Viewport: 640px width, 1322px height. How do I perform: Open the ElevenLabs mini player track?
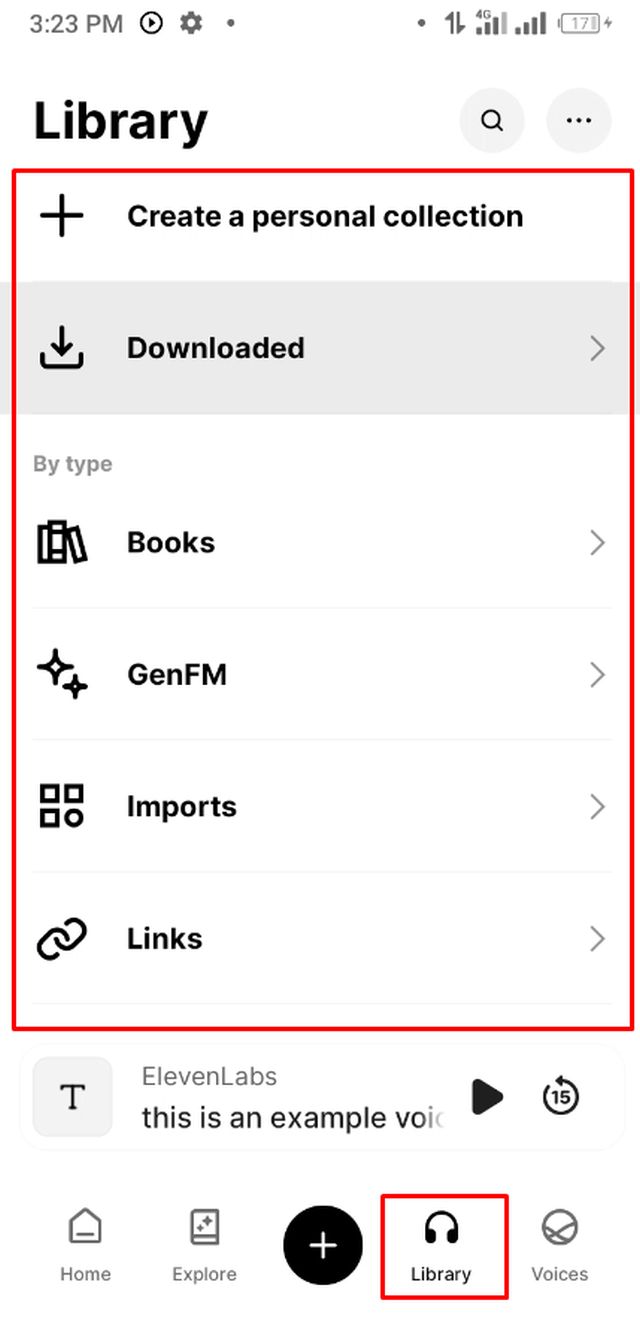point(290,1098)
